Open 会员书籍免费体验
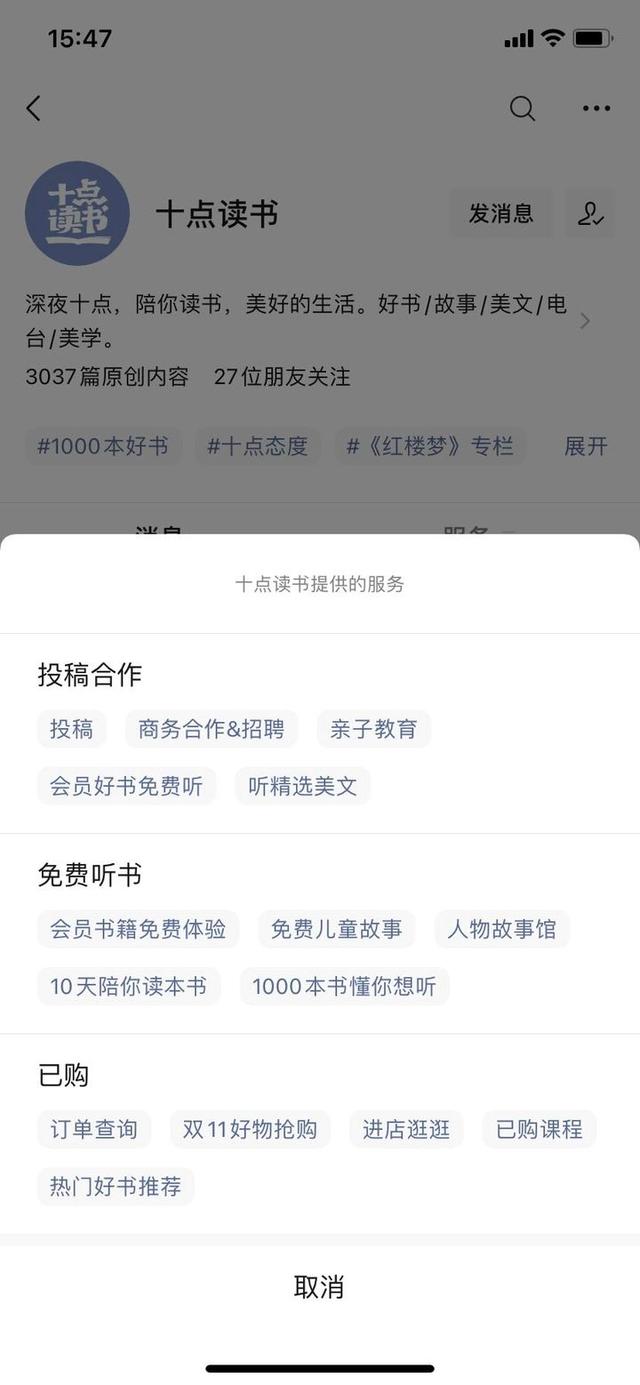The image size is (640, 1385). click(138, 929)
